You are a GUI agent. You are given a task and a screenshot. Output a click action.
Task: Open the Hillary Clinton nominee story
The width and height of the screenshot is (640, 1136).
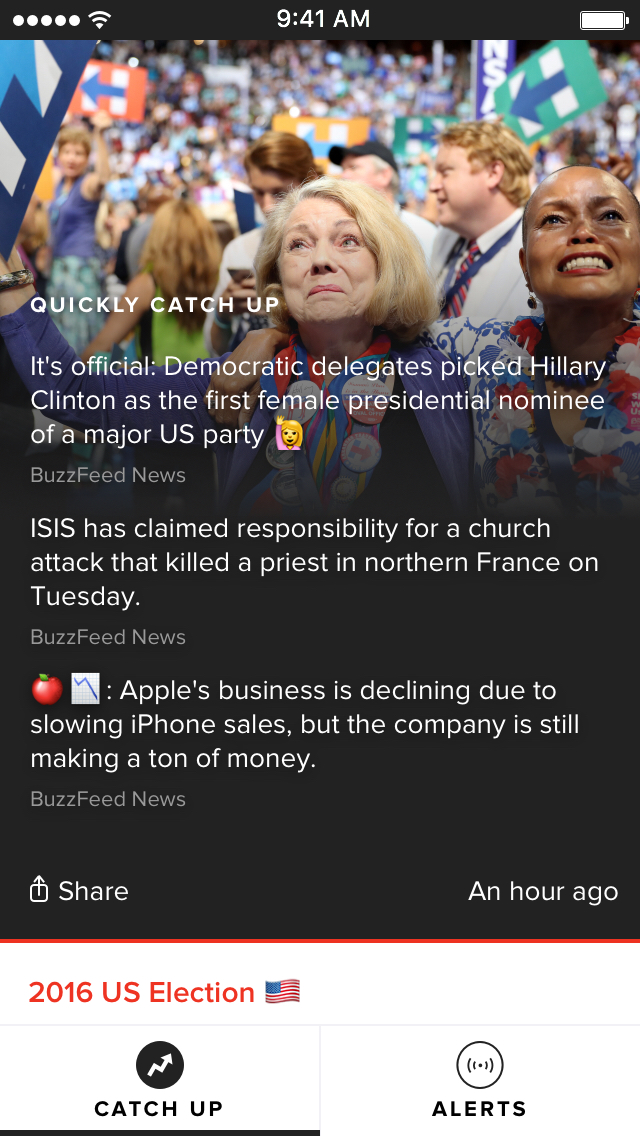tap(319, 401)
